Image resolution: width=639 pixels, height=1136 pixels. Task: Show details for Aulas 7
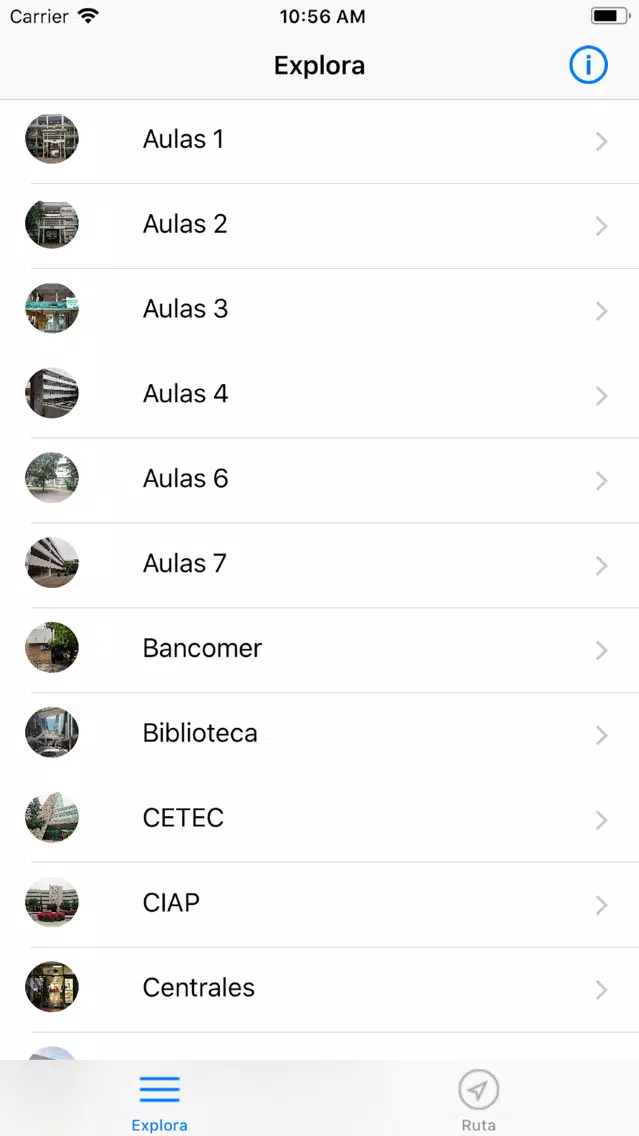click(x=320, y=565)
